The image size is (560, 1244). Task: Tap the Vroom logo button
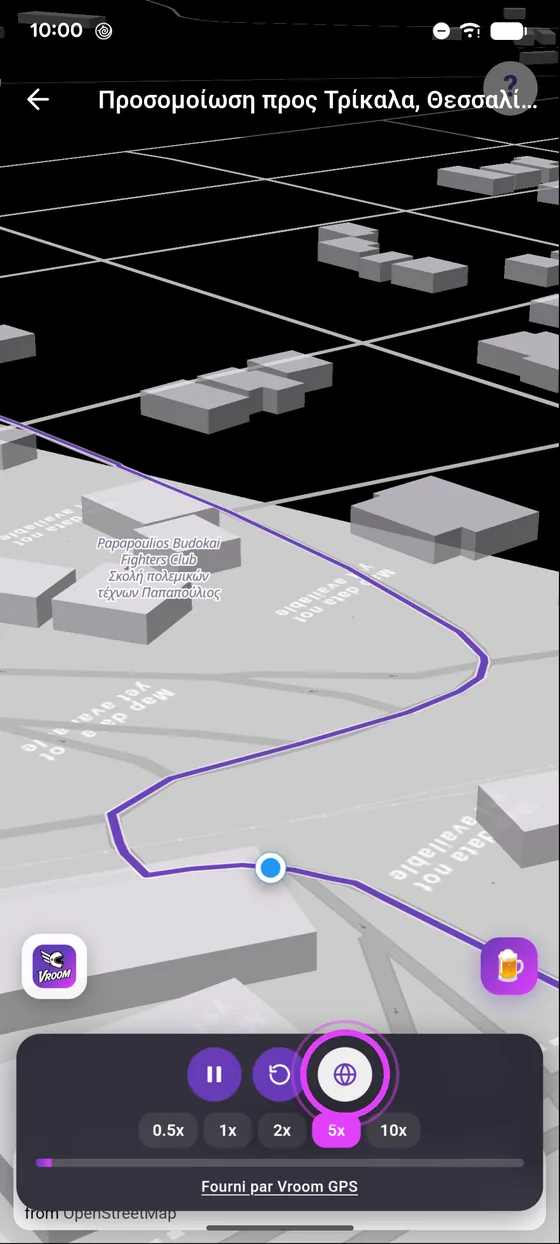coord(55,966)
